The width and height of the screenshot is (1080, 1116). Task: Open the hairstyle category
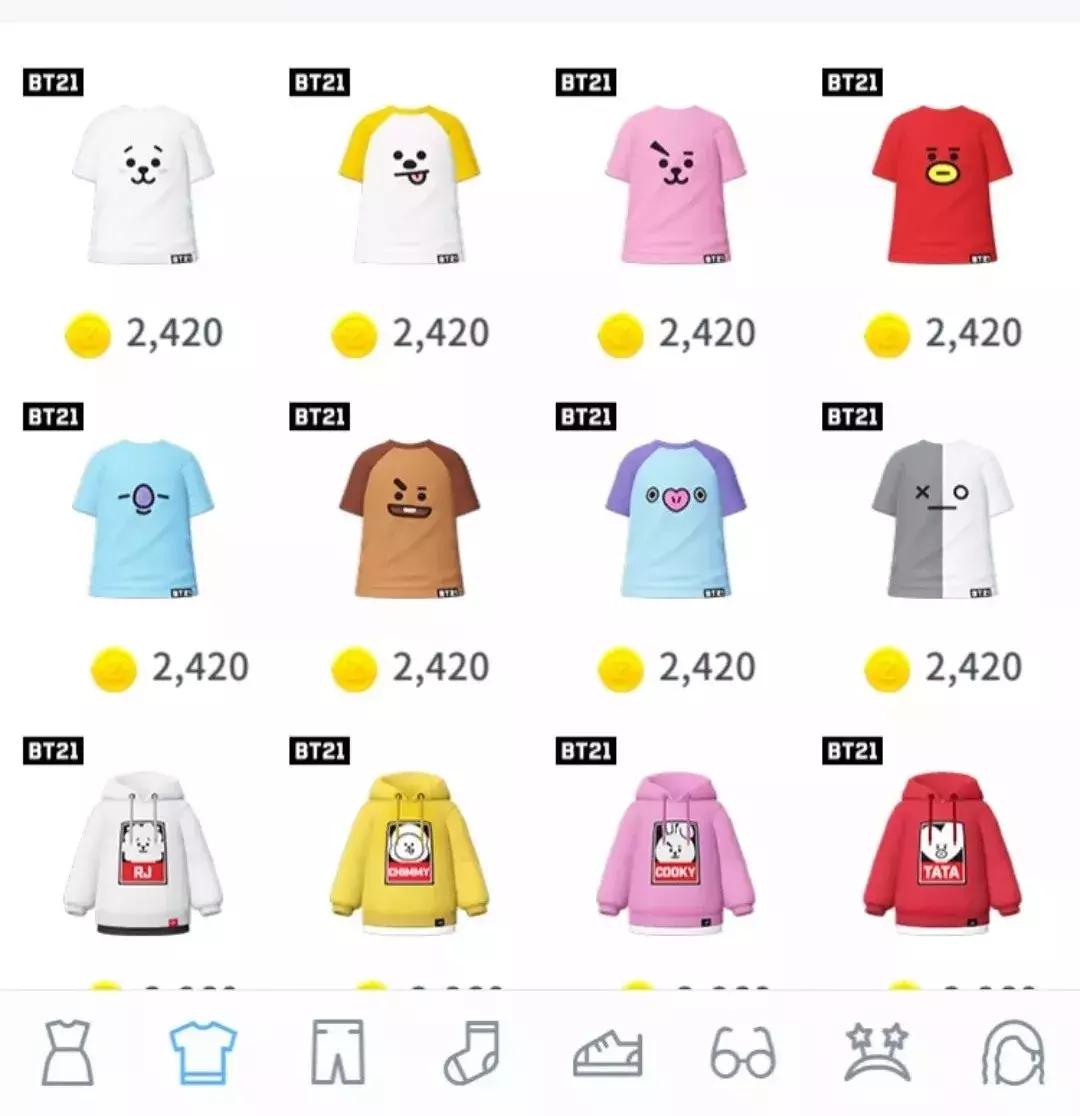click(1012, 1053)
